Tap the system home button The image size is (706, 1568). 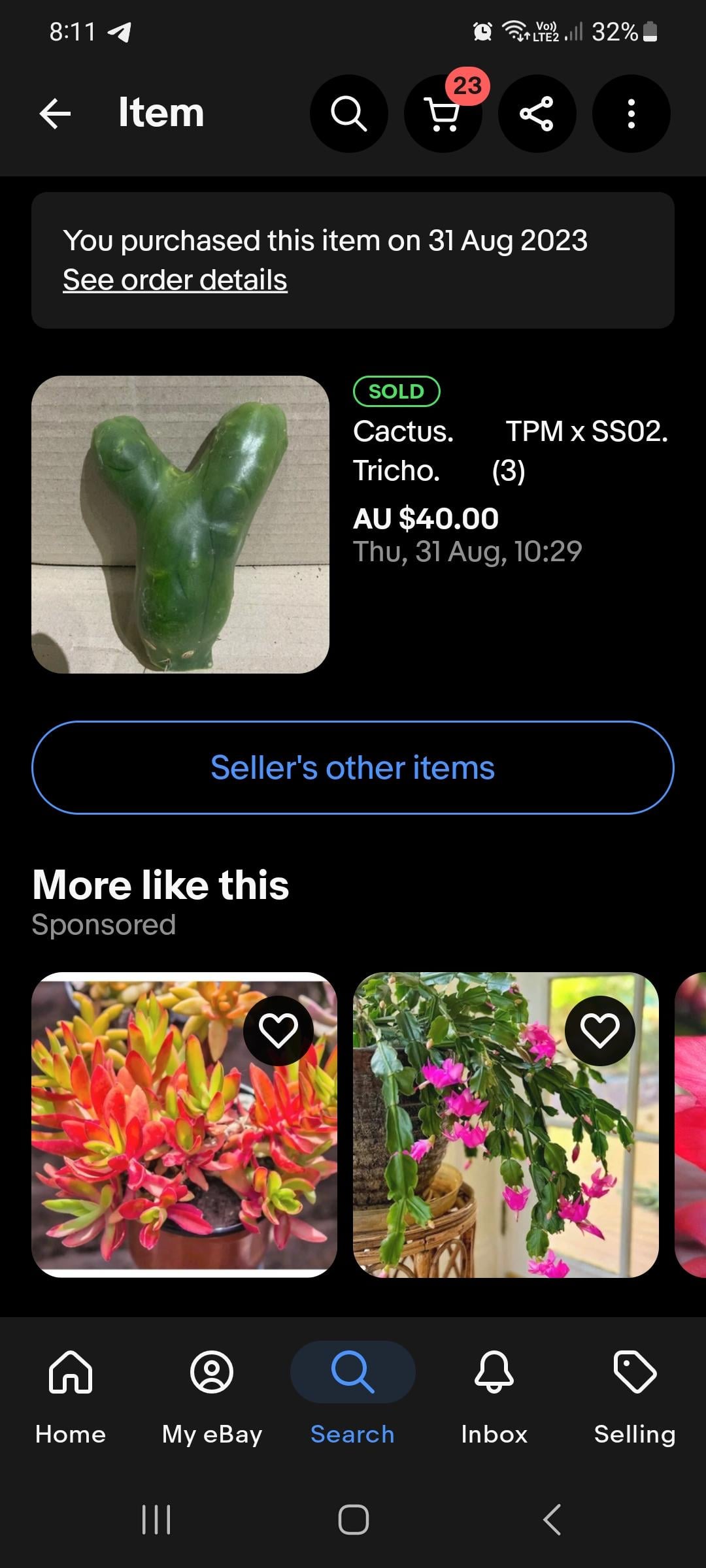[353, 1519]
